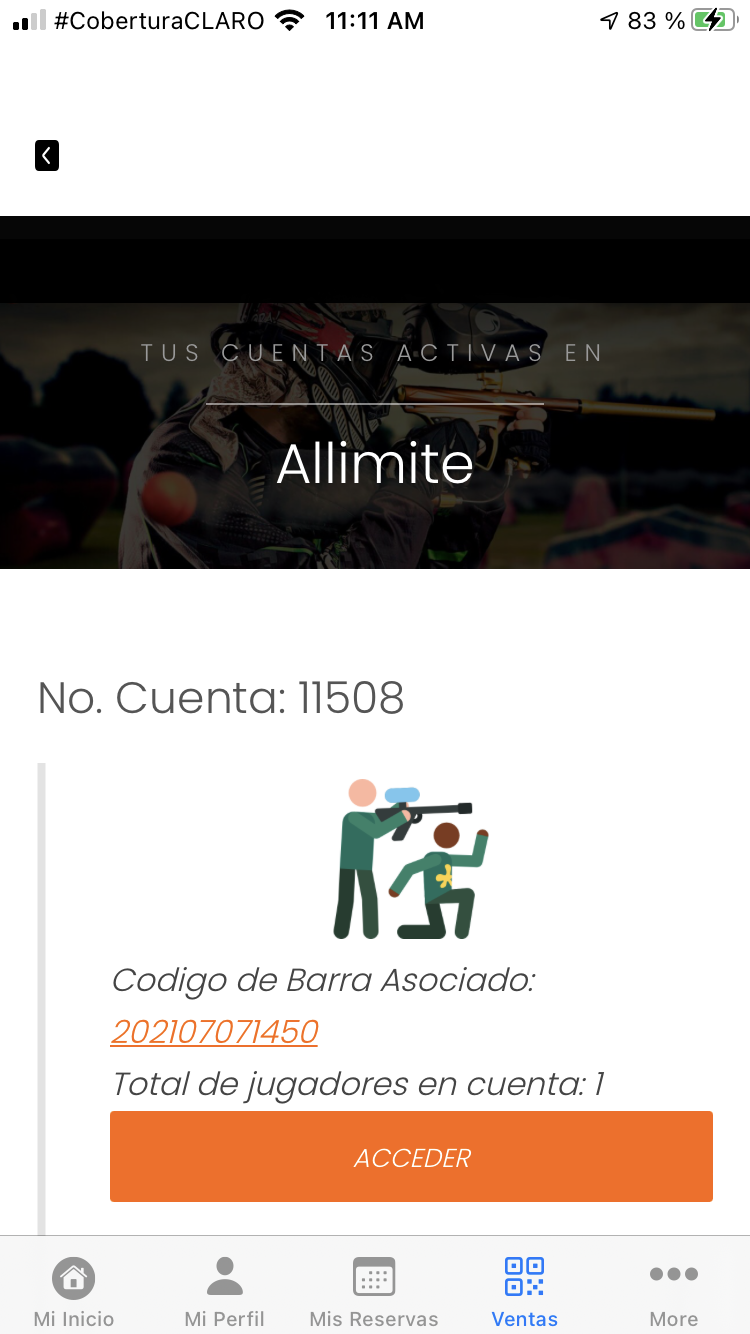This screenshot has height=1334, width=750.
Task: Tap the orange ACCEDER button
Action: point(411,1157)
